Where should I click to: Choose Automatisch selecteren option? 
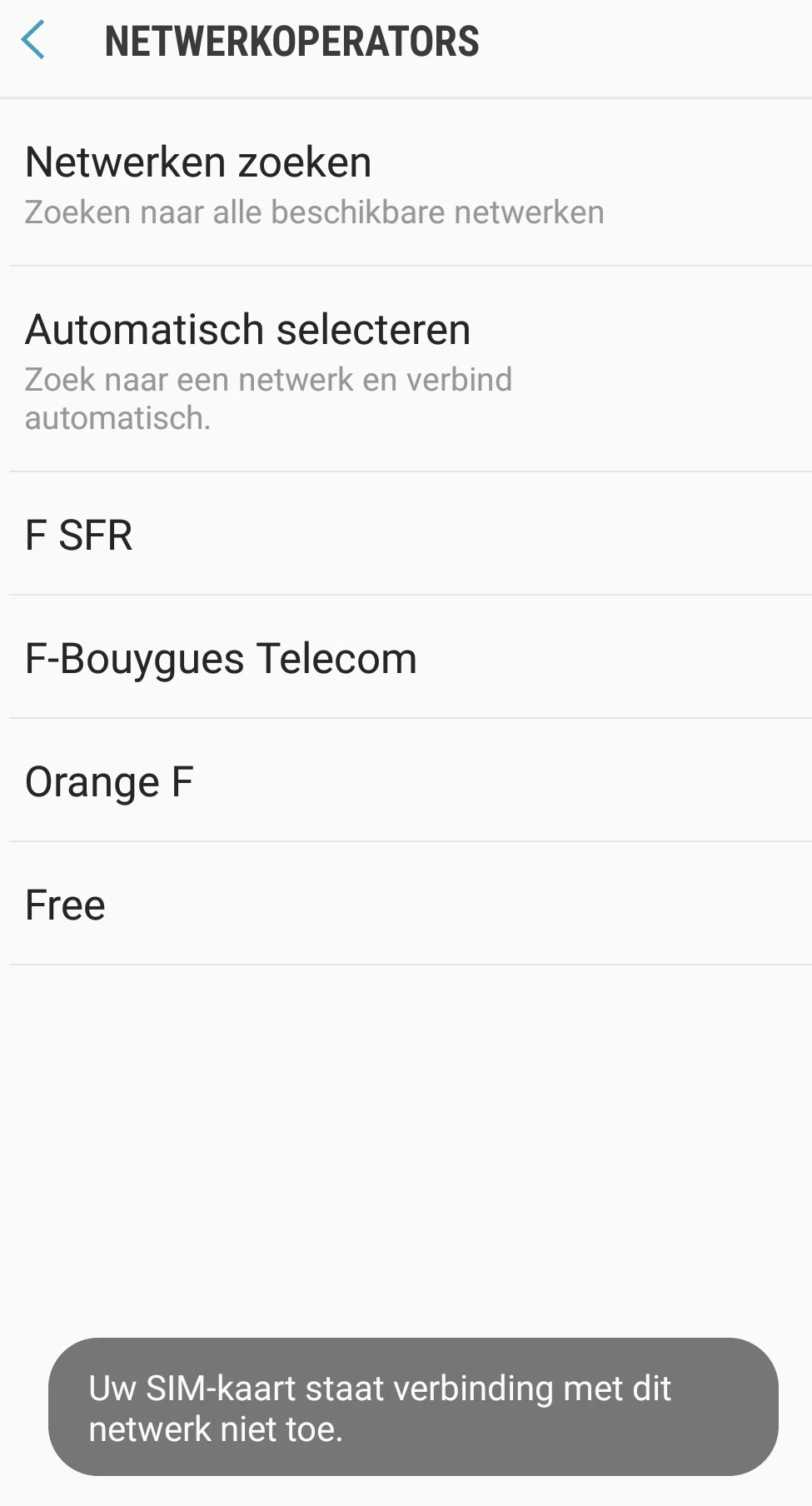pos(406,369)
